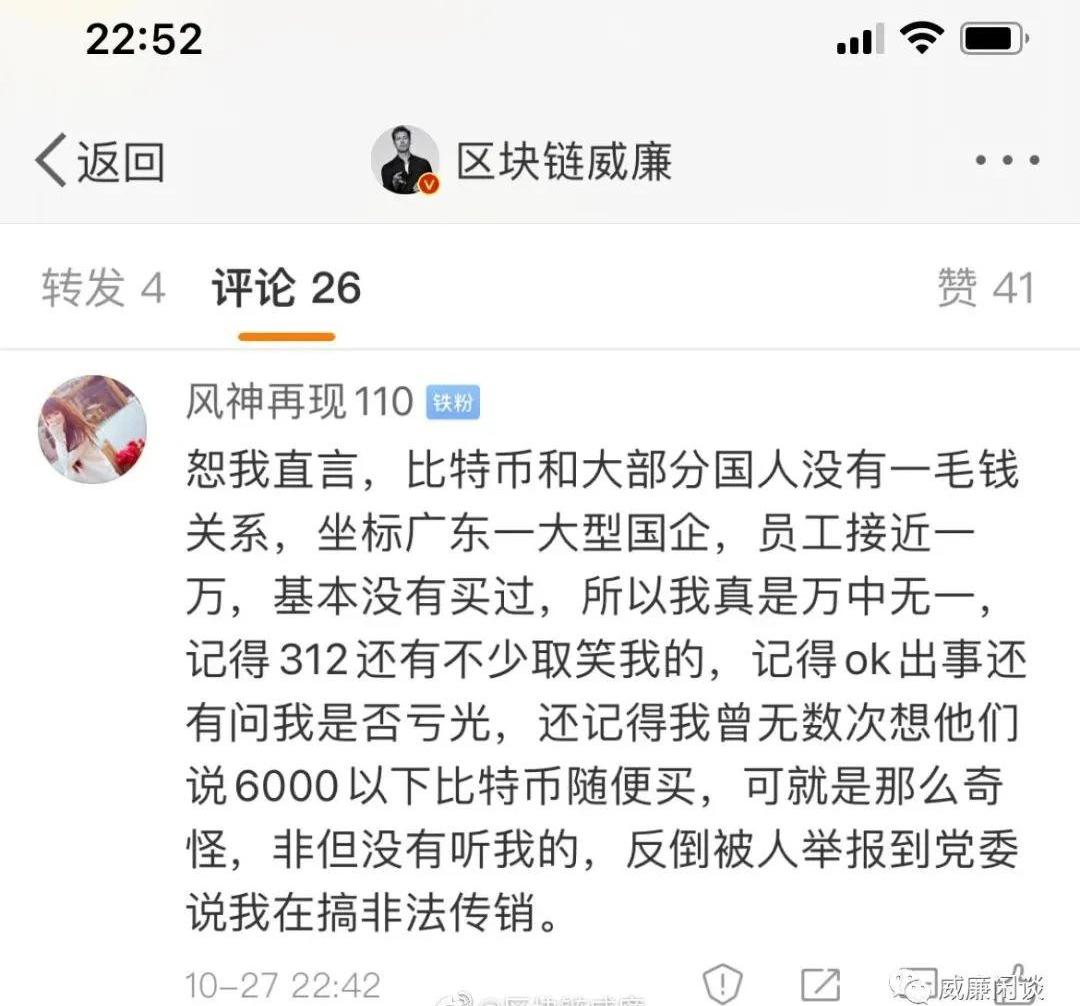Switch to the 赞 41 tab
This screenshot has width=1080, height=1006.
point(985,288)
